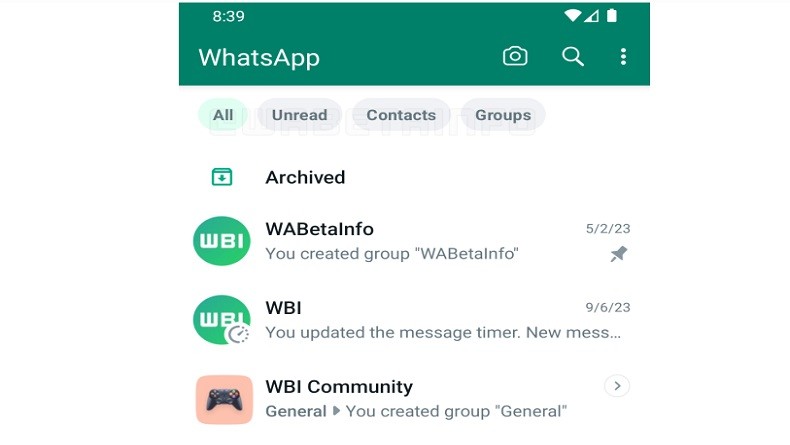The width and height of the screenshot is (790, 445).
Task: Open the WBI Community row
Action: 400,398
